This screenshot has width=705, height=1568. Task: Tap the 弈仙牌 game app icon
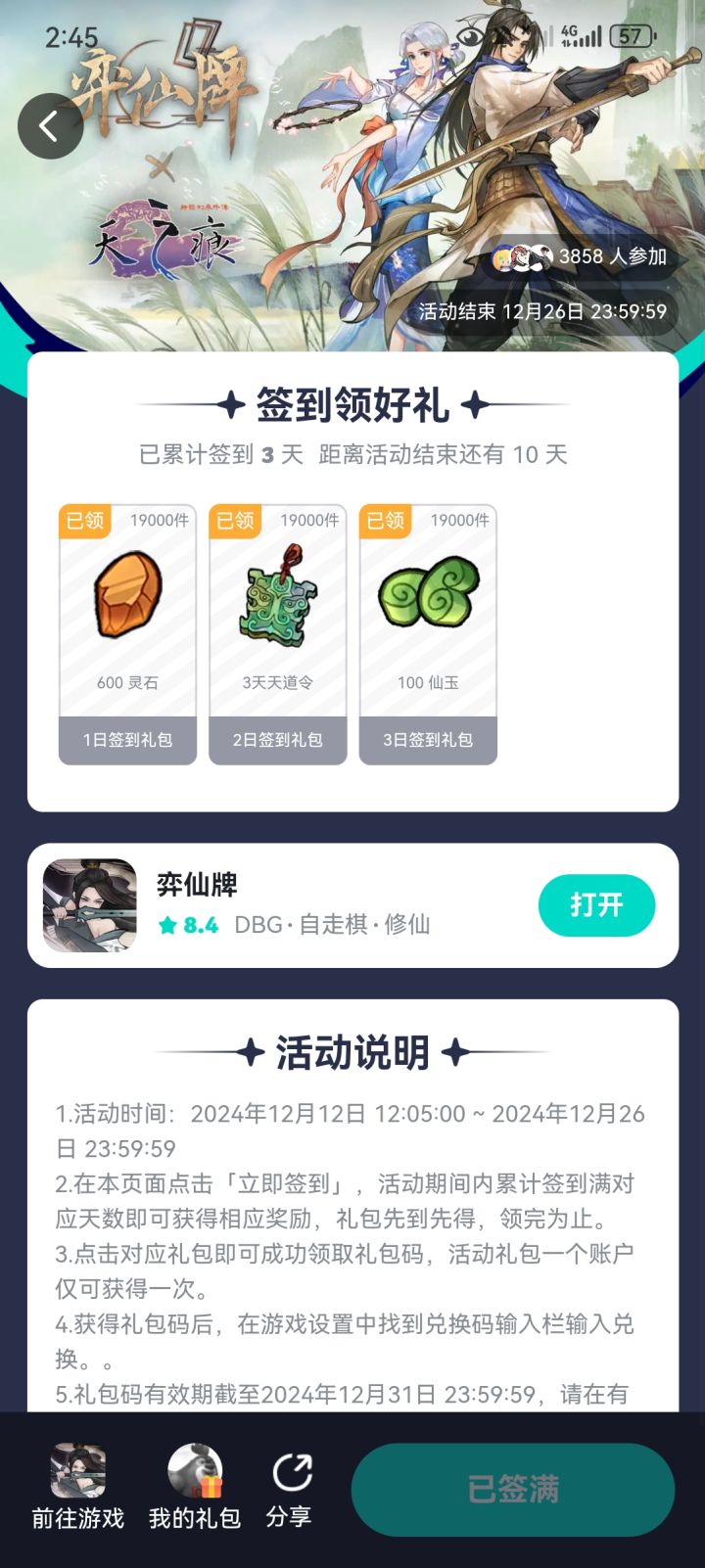(89, 905)
